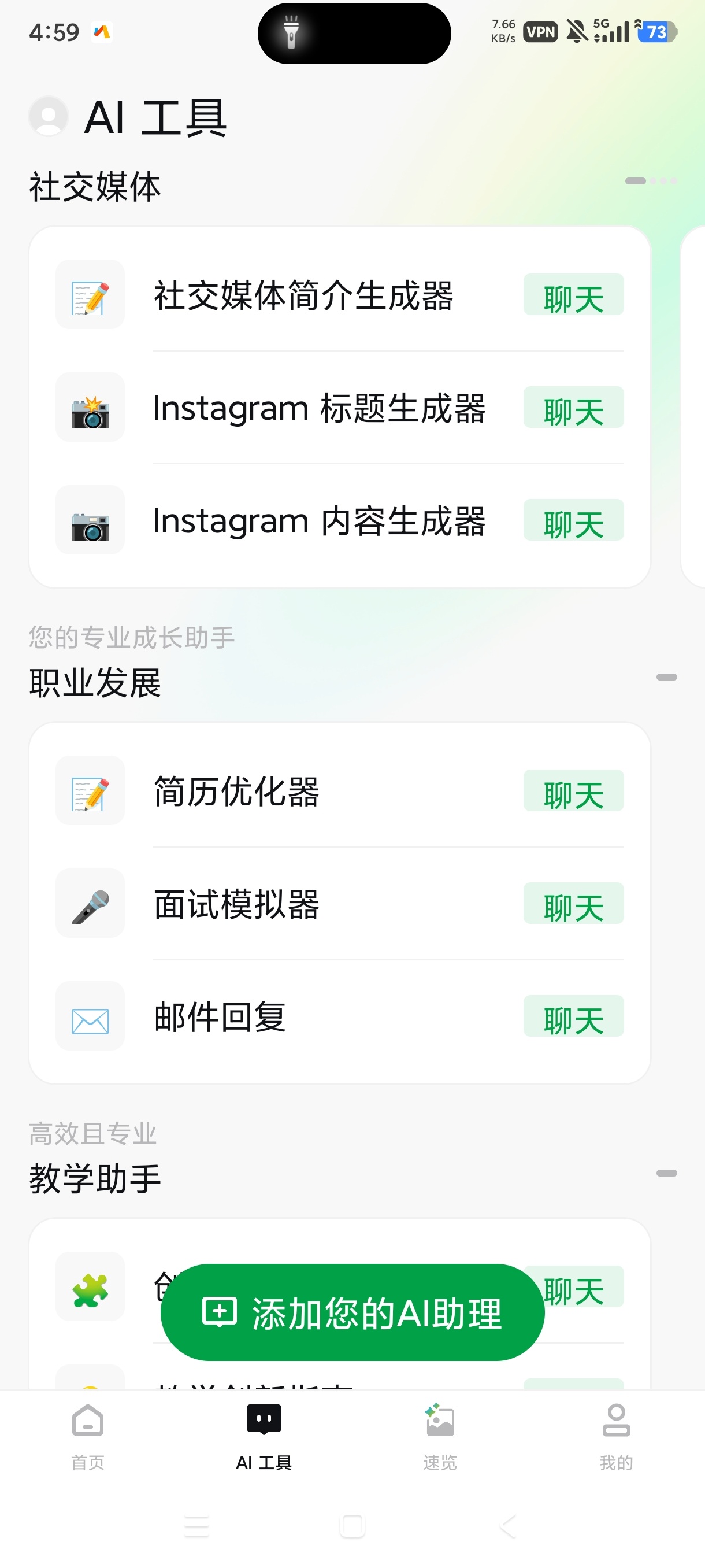Click the VPN status bar icon
705x1568 pixels.
pyautogui.click(x=540, y=32)
